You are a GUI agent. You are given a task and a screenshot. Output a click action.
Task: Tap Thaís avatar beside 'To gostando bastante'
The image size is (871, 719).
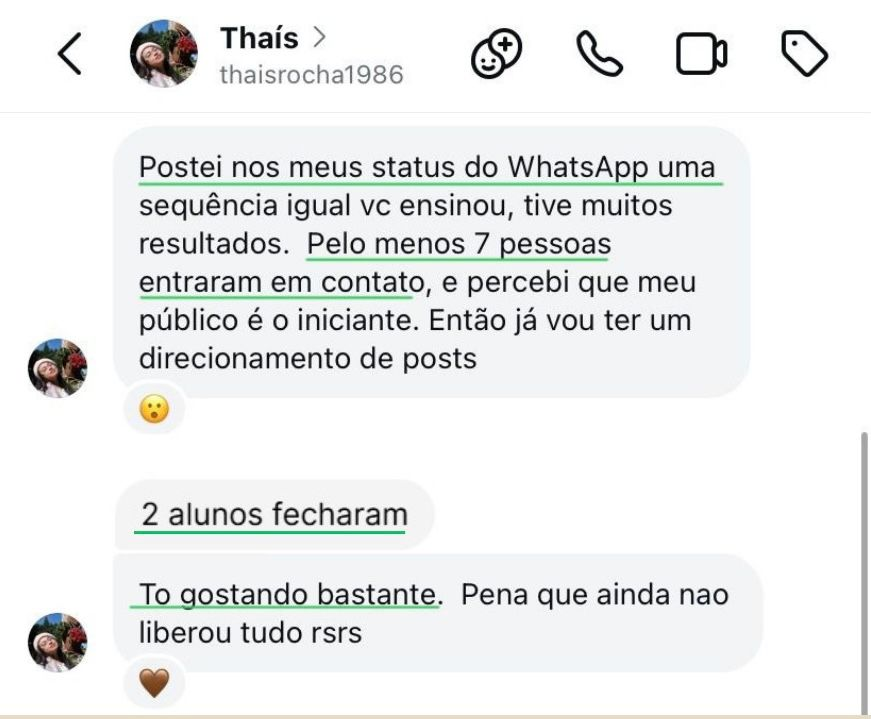pos(57,641)
